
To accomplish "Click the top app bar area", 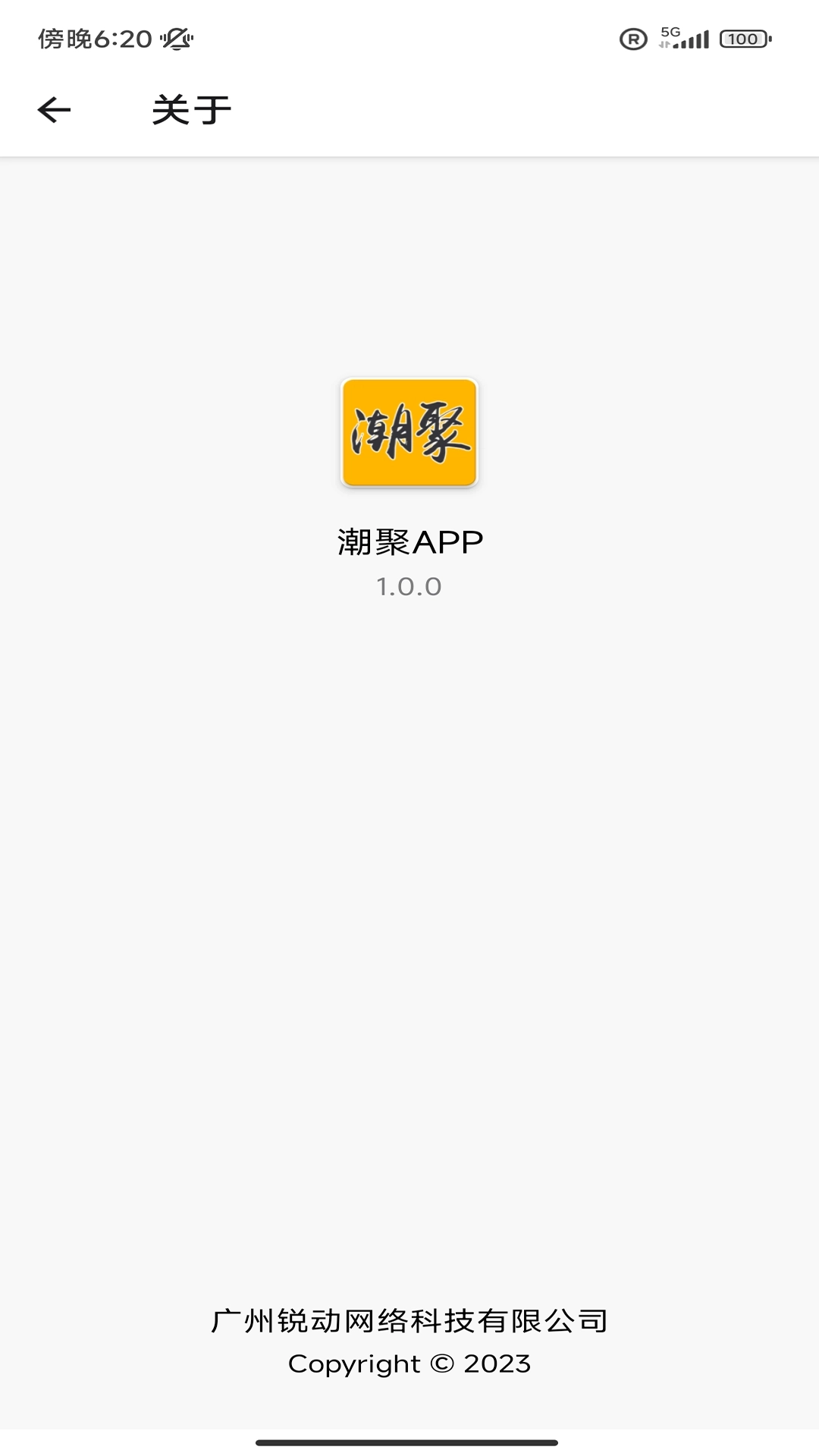I will point(409,110).
